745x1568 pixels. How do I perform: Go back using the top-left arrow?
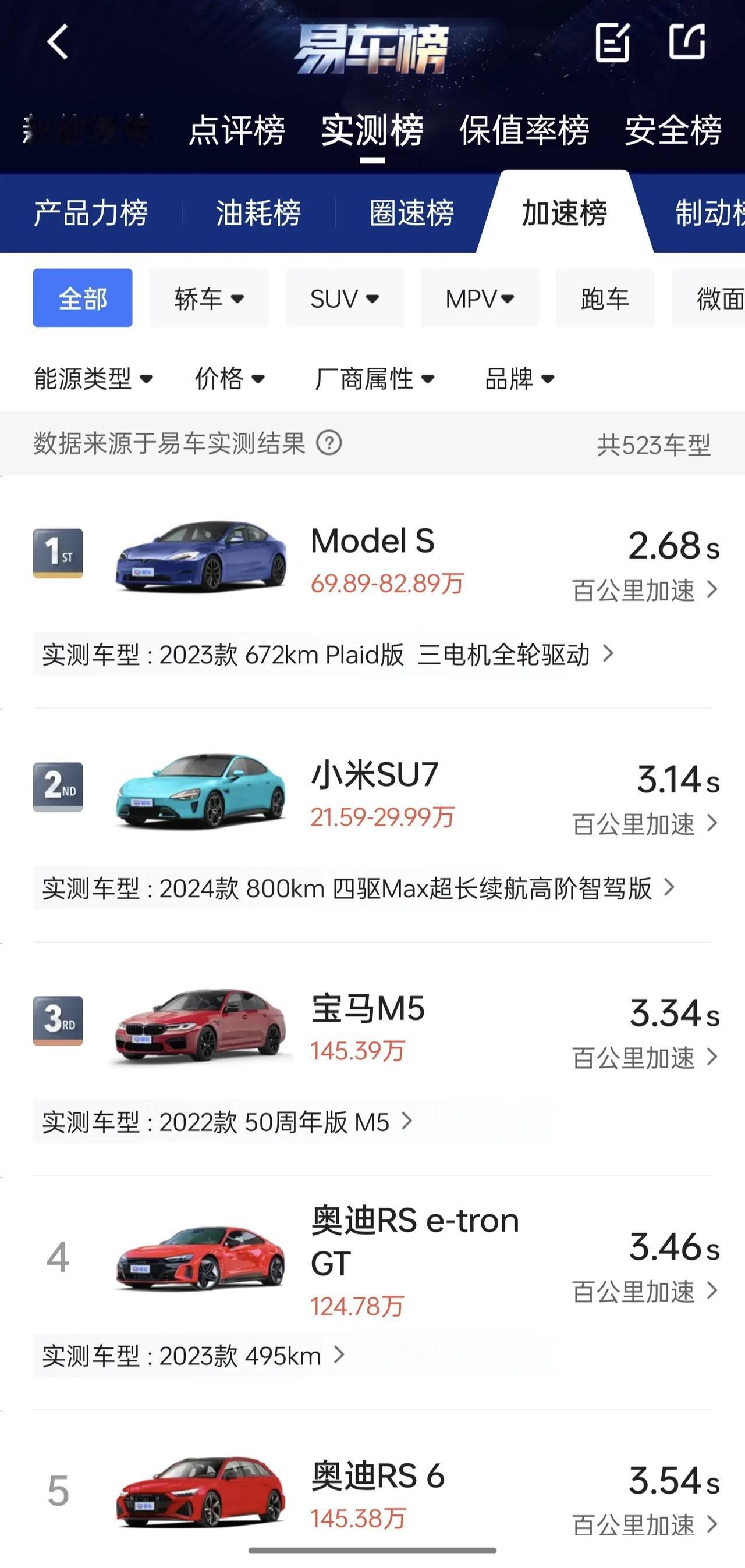[x=57, y=42]
